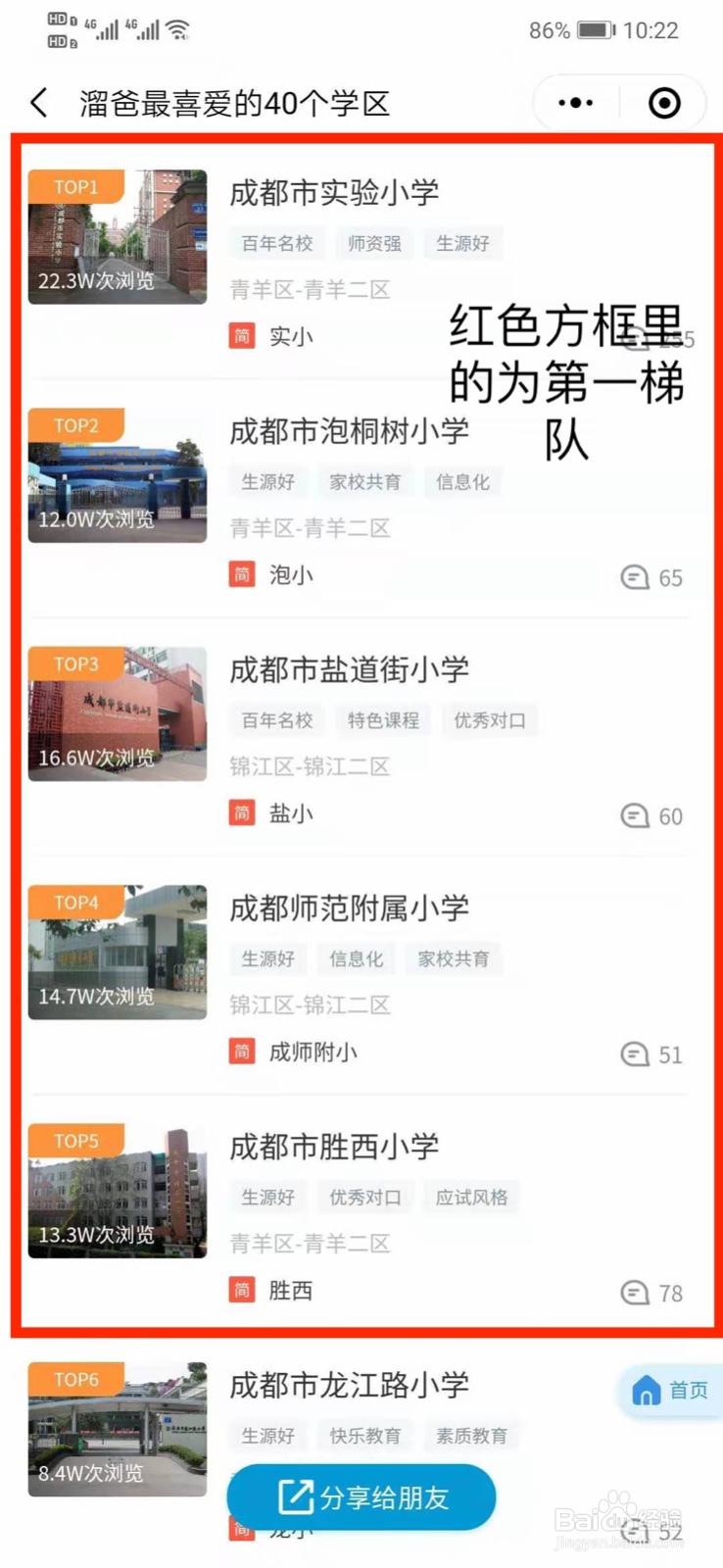Open 成都市龙江路小学 entry

point(349,1385)
